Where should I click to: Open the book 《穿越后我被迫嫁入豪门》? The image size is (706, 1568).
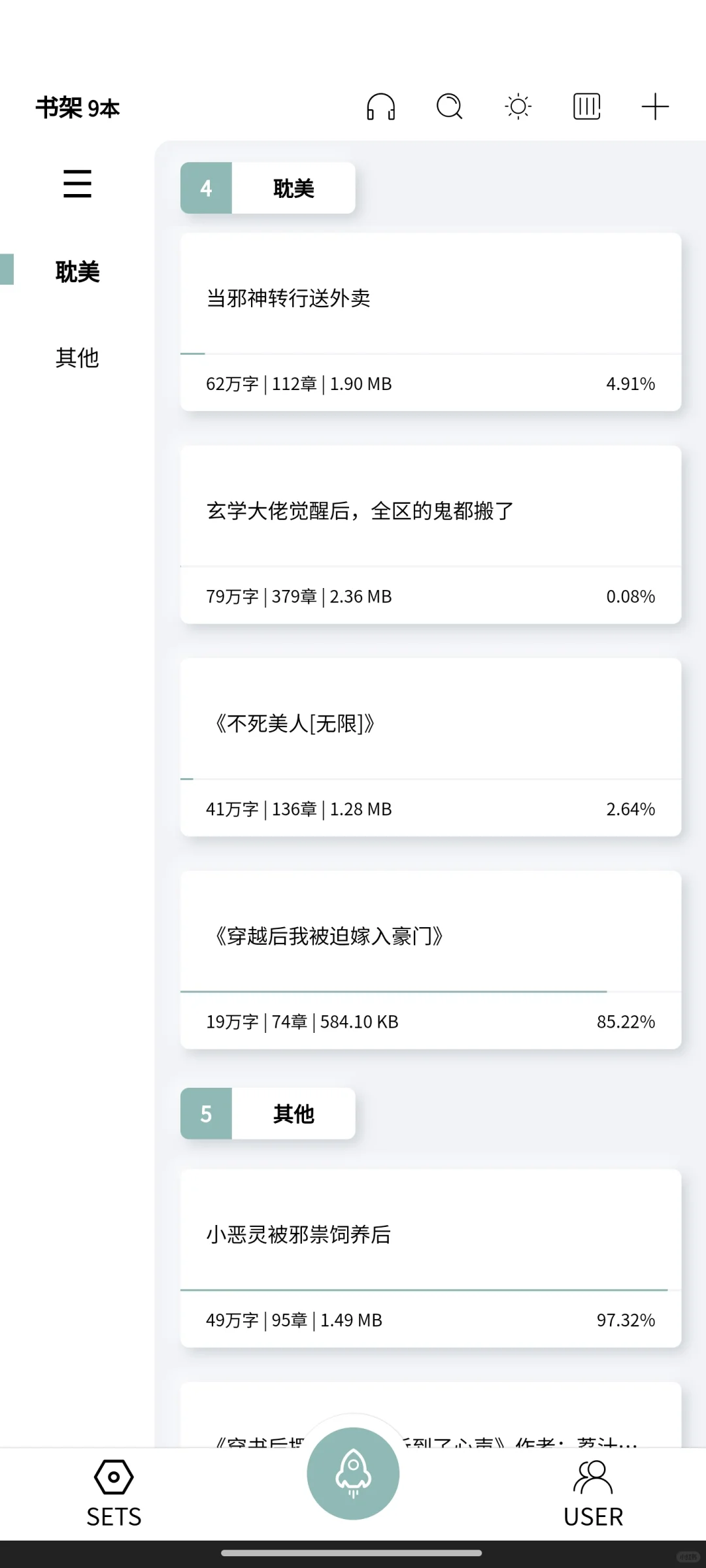(x=431, y=960)
